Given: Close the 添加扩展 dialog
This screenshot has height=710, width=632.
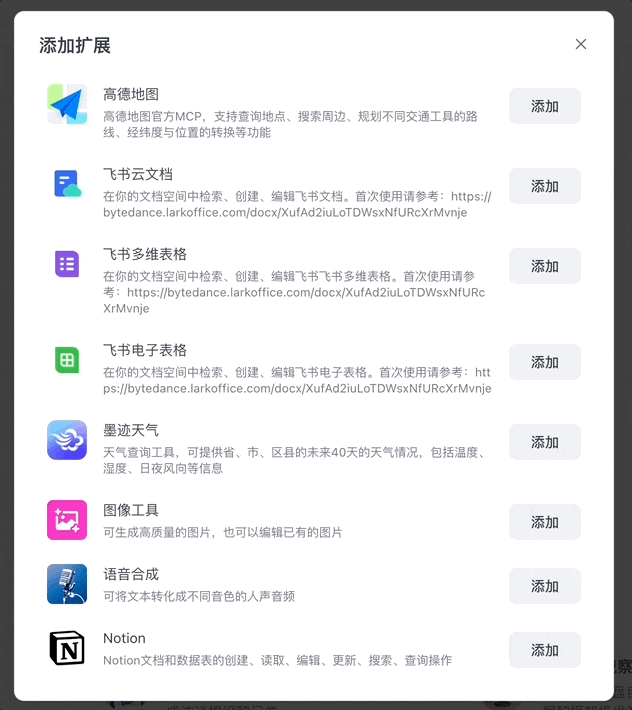Looking at the screenshot, I should tap(581, 44).
